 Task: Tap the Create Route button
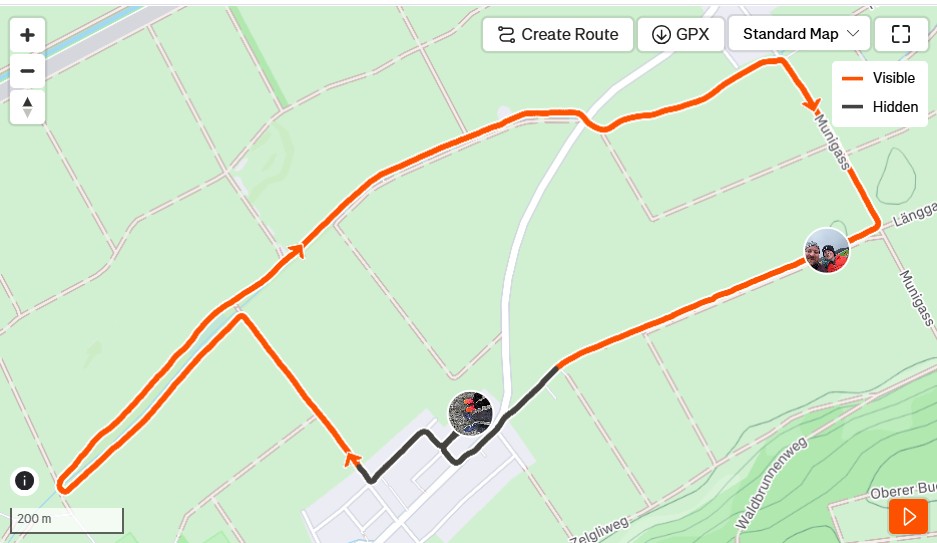(558, 34)
